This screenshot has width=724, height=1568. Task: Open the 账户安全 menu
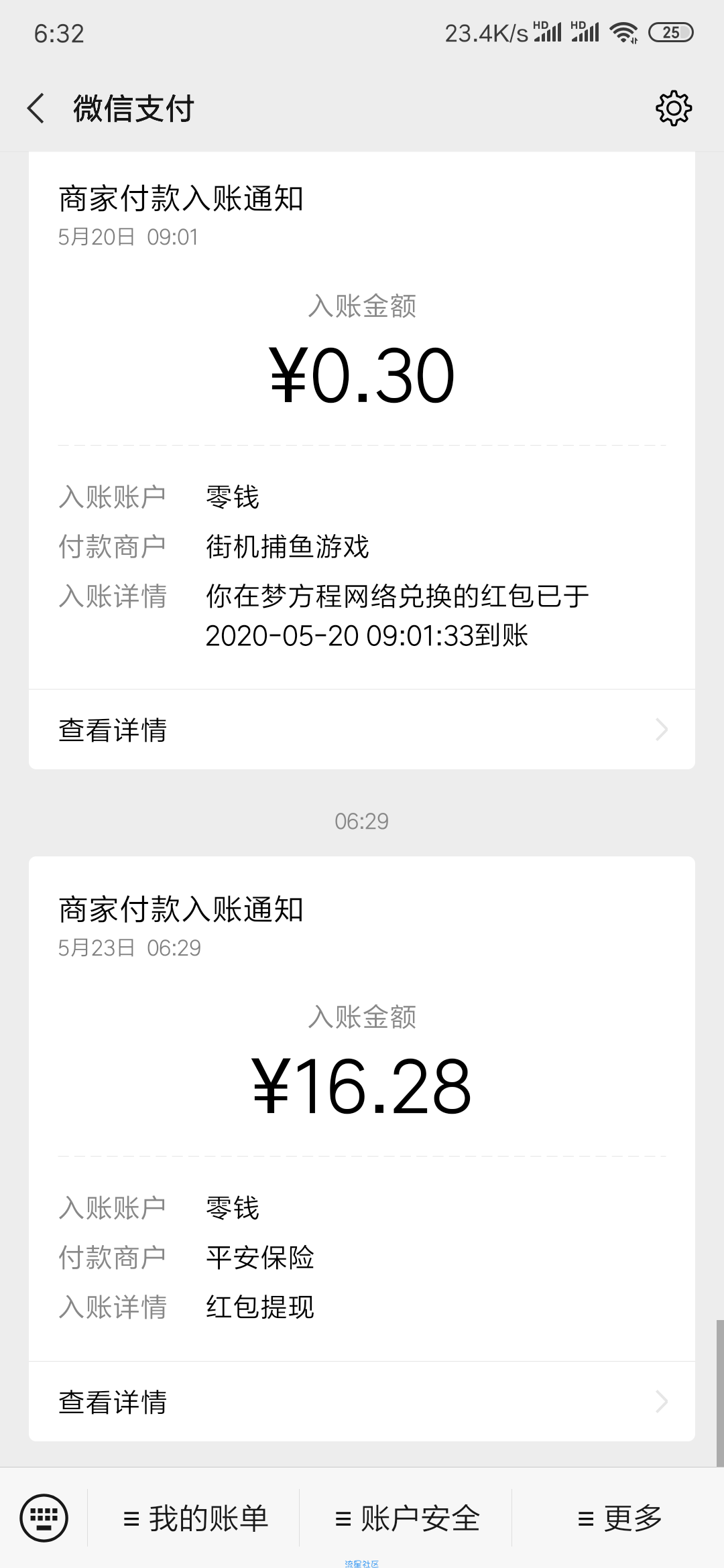406,1518
